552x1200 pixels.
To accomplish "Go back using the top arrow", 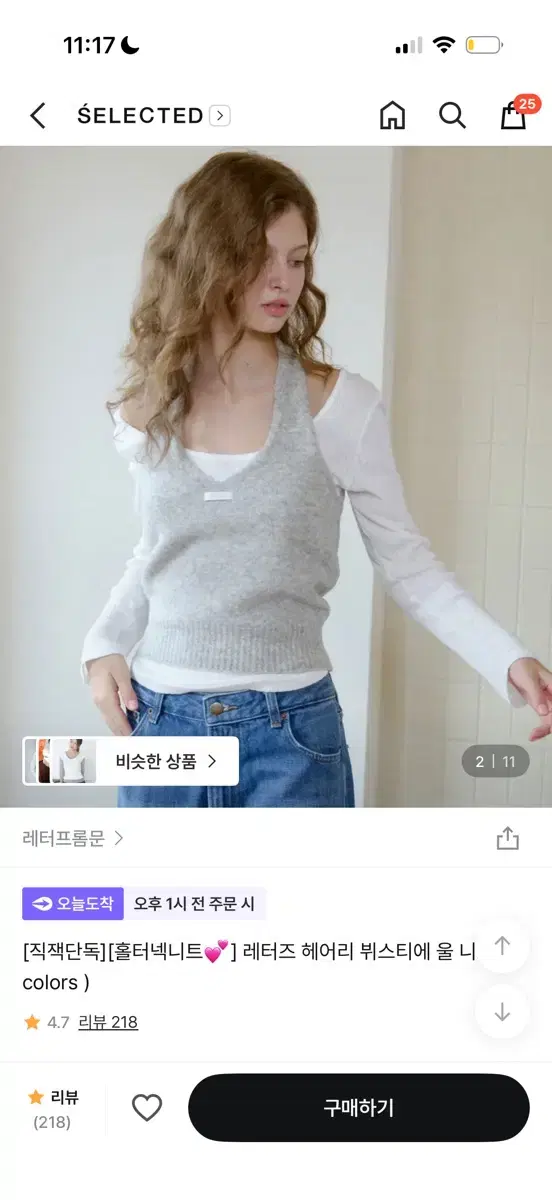I will point(38,116).
